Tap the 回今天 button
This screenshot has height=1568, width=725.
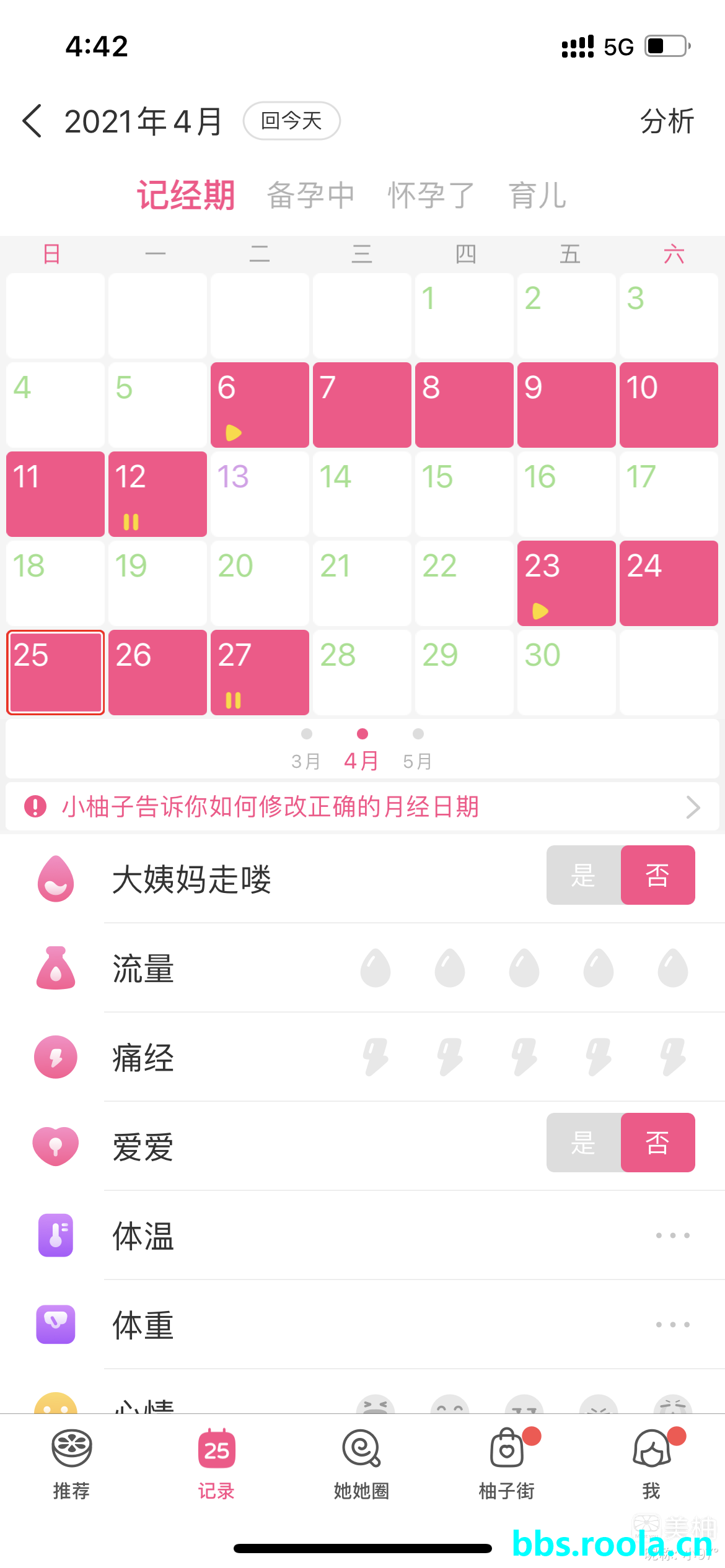tap(291, 121)
